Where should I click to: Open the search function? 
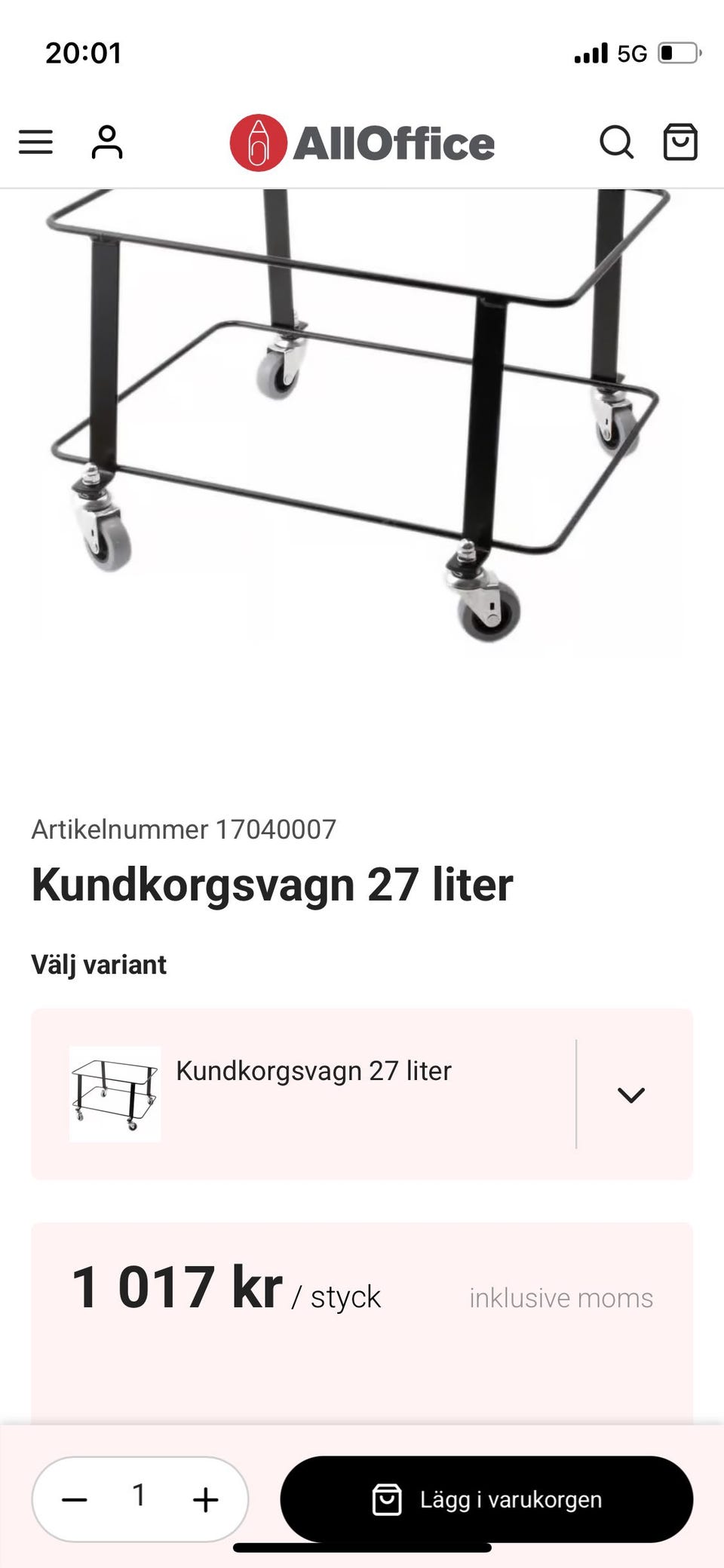[x=617, y=143]
